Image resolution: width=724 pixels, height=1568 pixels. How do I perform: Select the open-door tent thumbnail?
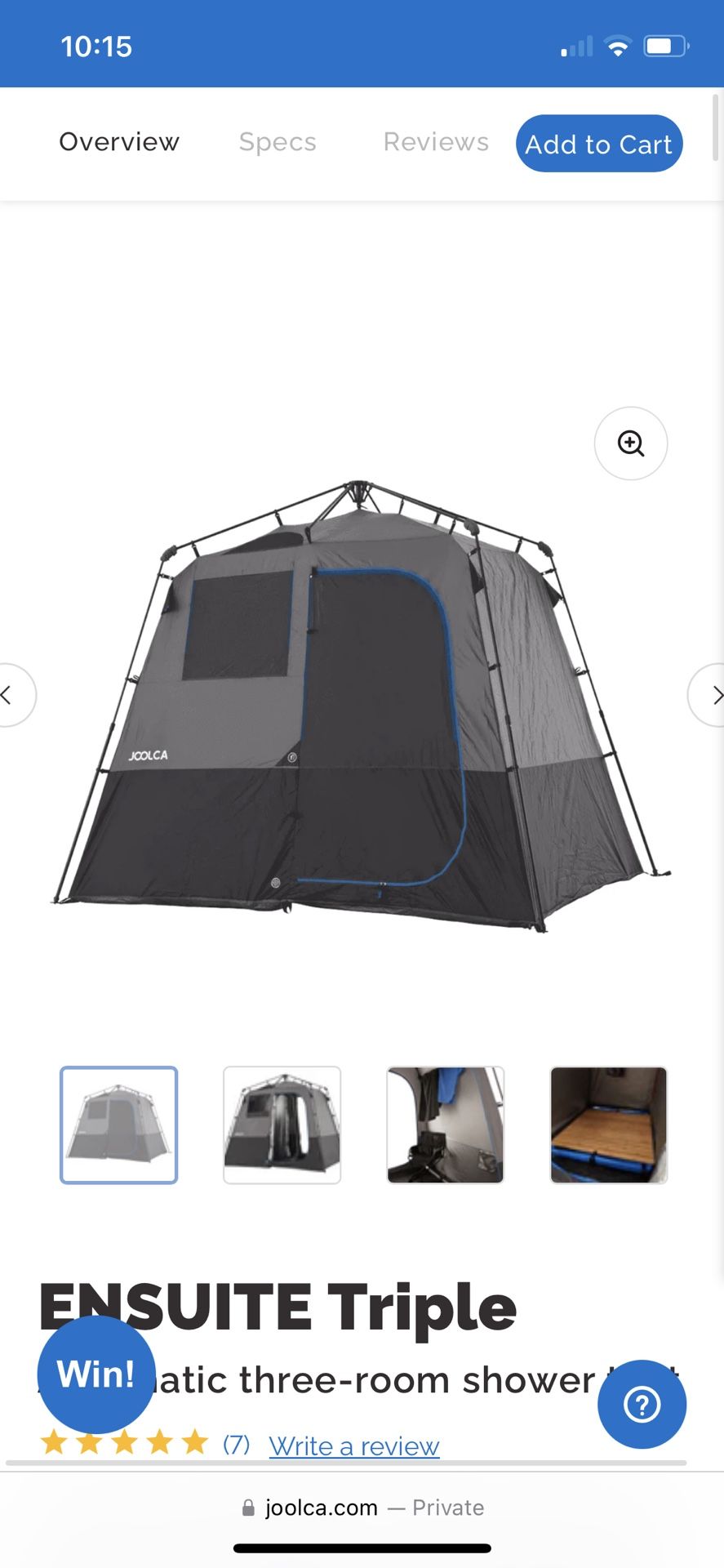(282, 1125)
